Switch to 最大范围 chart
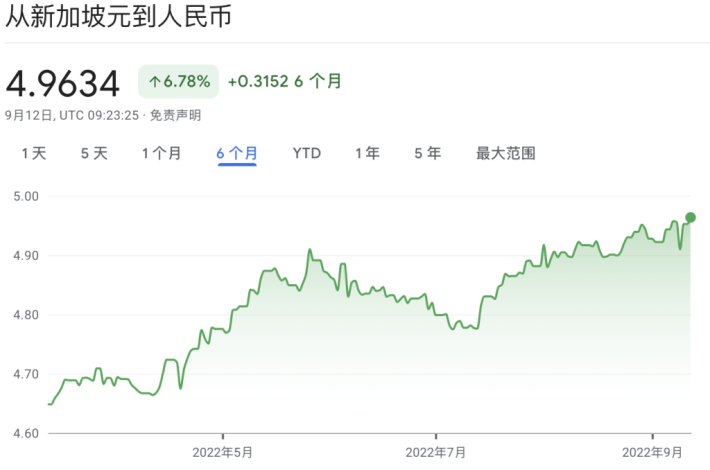The height and width of the screenshot is (470, 710). pyautogui.click(x=505, y=153)
